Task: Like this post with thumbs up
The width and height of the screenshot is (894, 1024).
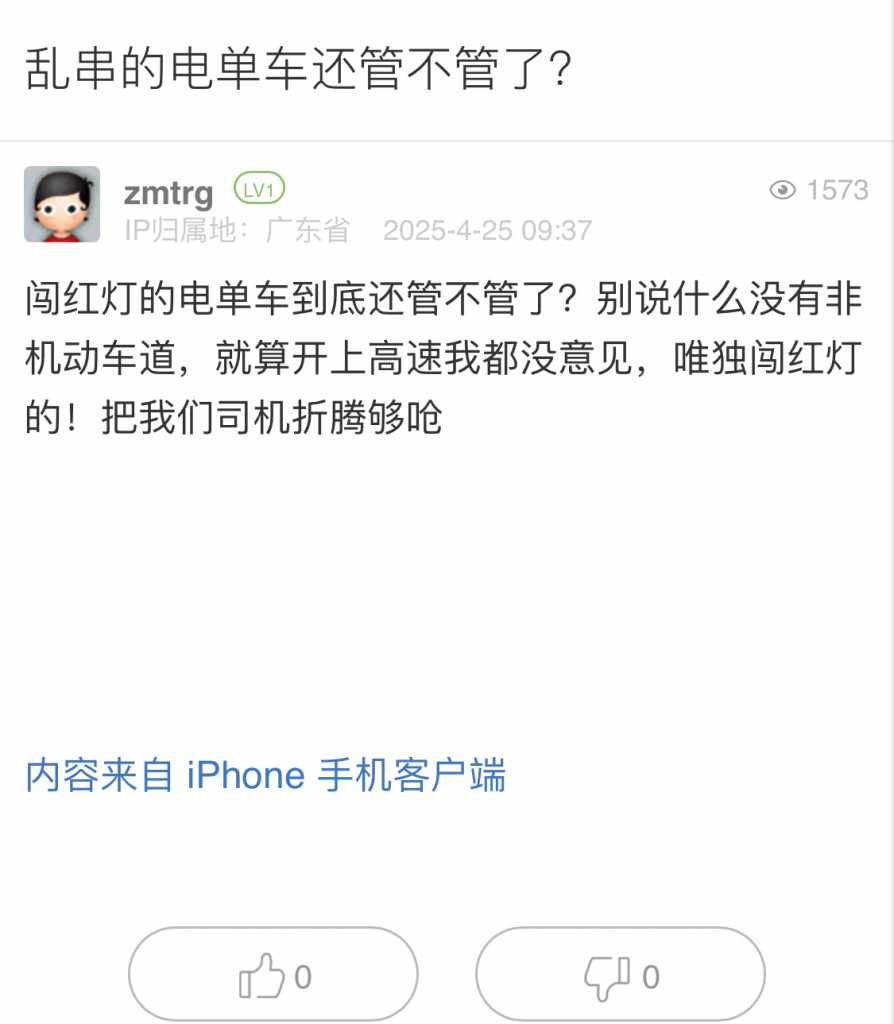Action: coord(273,975)
